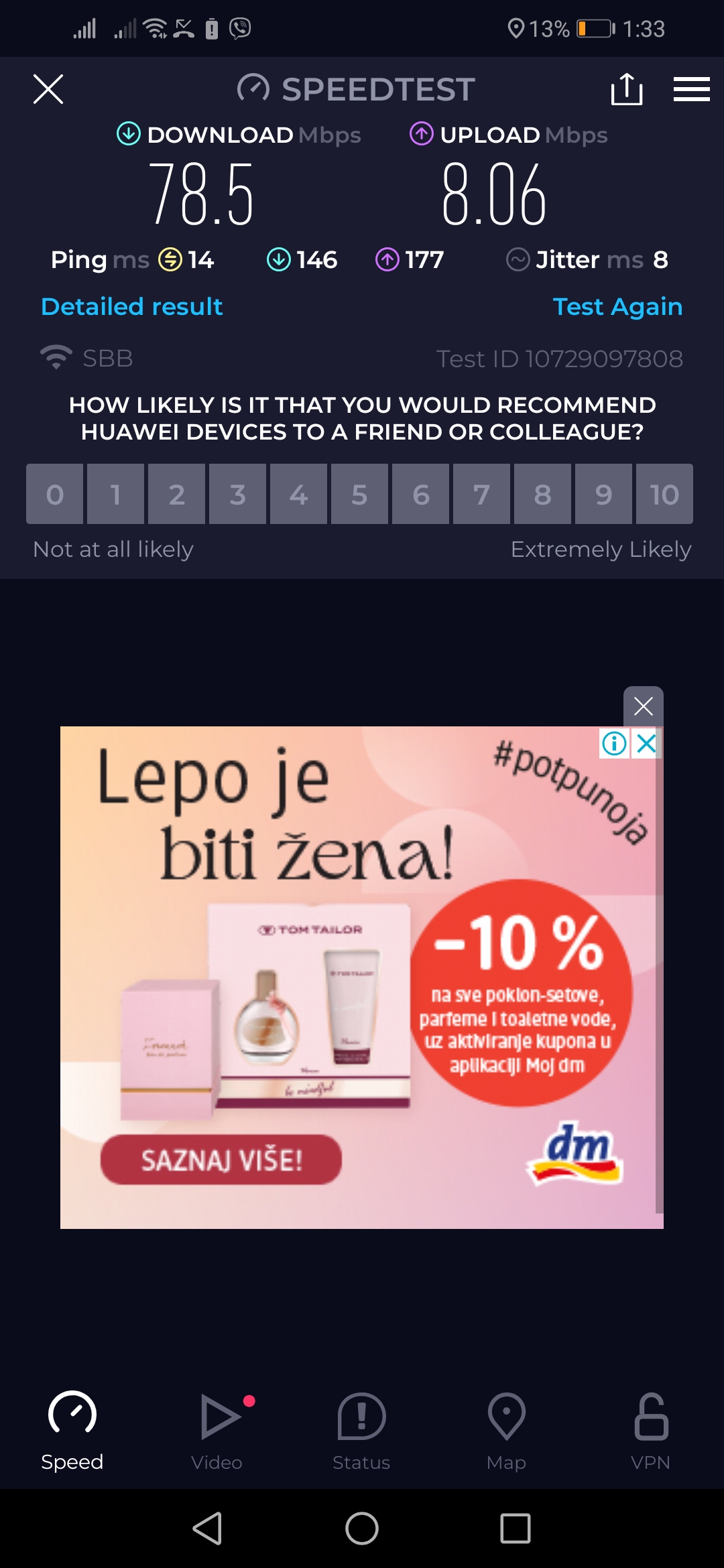Dismiss the dm advertisement with gray X
This screenshot has height=1568, width=724.
pyautogui.click(x=643, y=706)
